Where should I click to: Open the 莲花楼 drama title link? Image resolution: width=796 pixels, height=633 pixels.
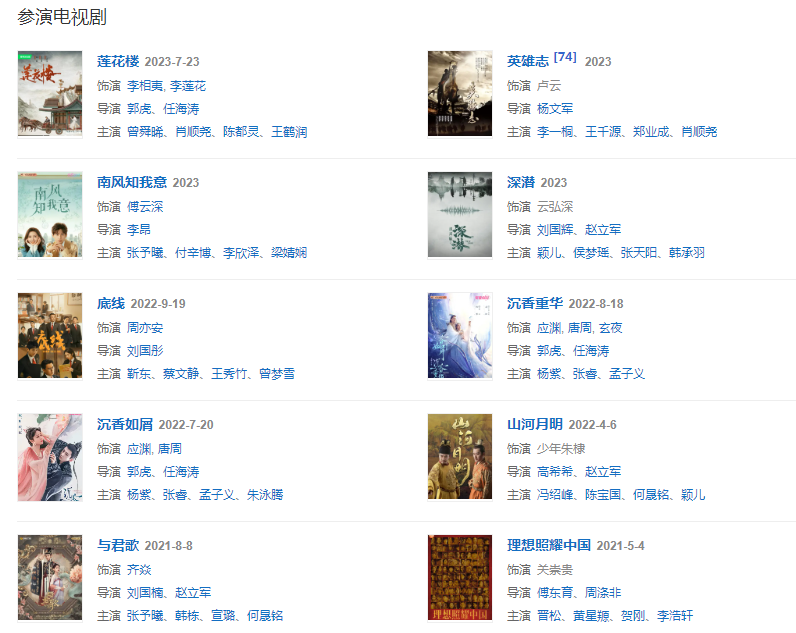click(x=118, y=61)
